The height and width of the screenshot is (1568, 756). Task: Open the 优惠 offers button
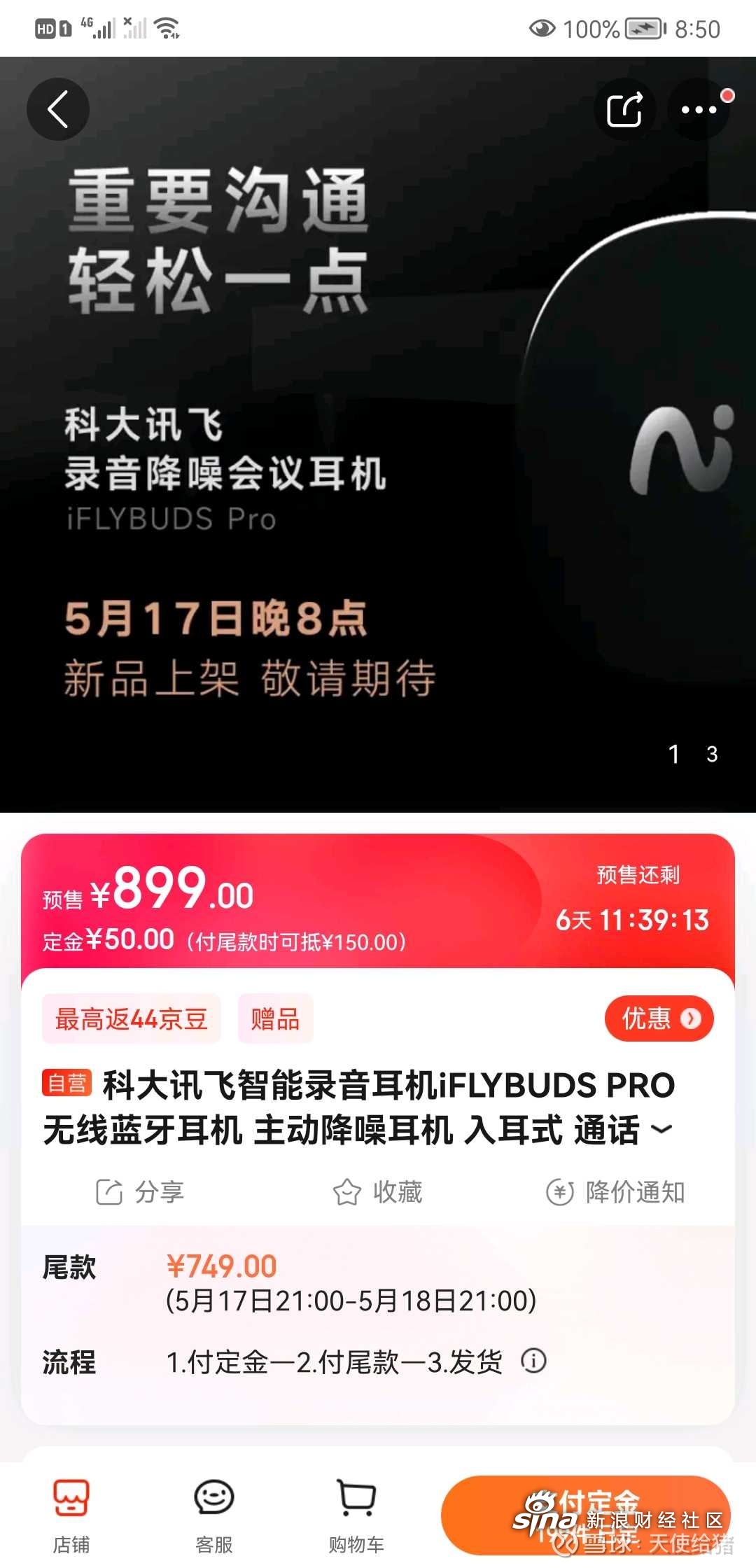coord(659,1018)
